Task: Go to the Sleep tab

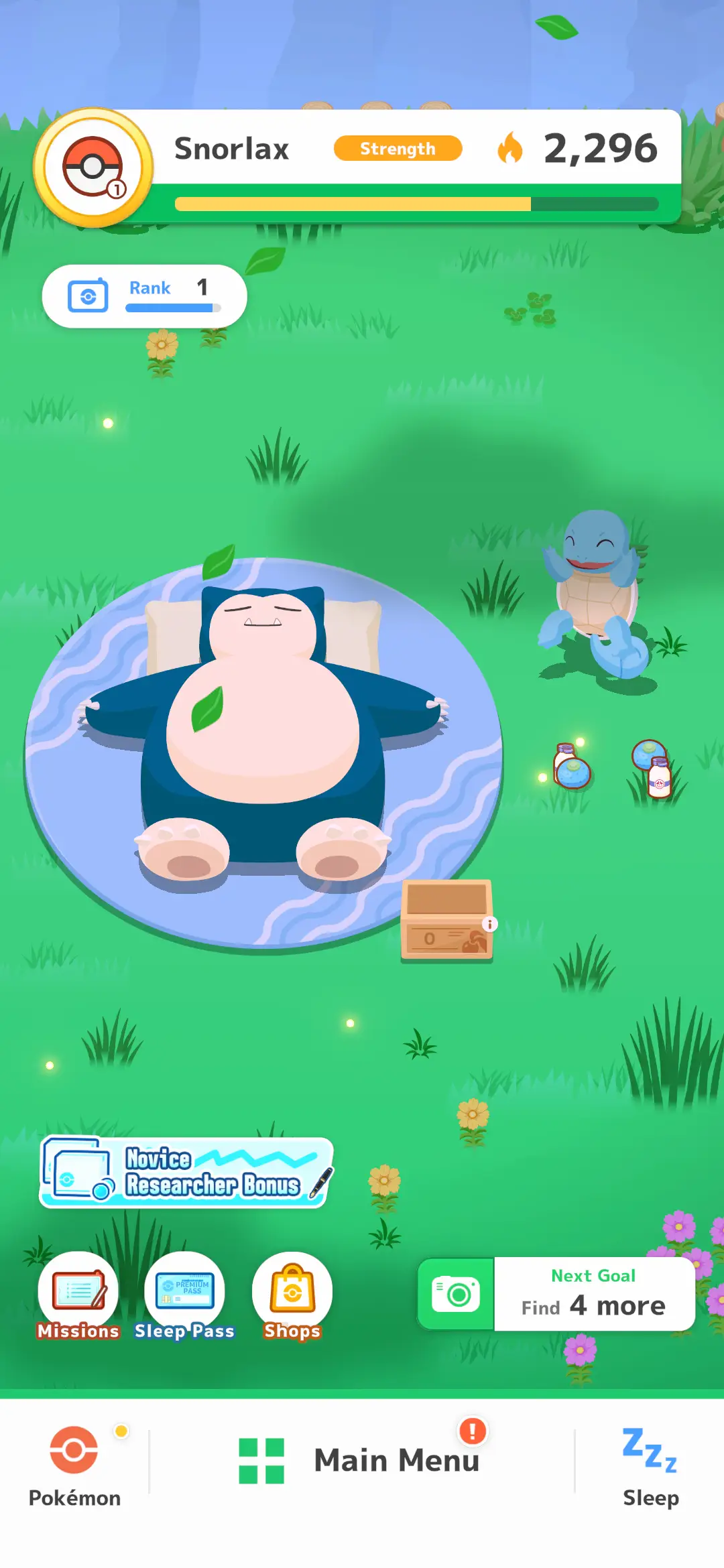Action: tap(650, 1465)
